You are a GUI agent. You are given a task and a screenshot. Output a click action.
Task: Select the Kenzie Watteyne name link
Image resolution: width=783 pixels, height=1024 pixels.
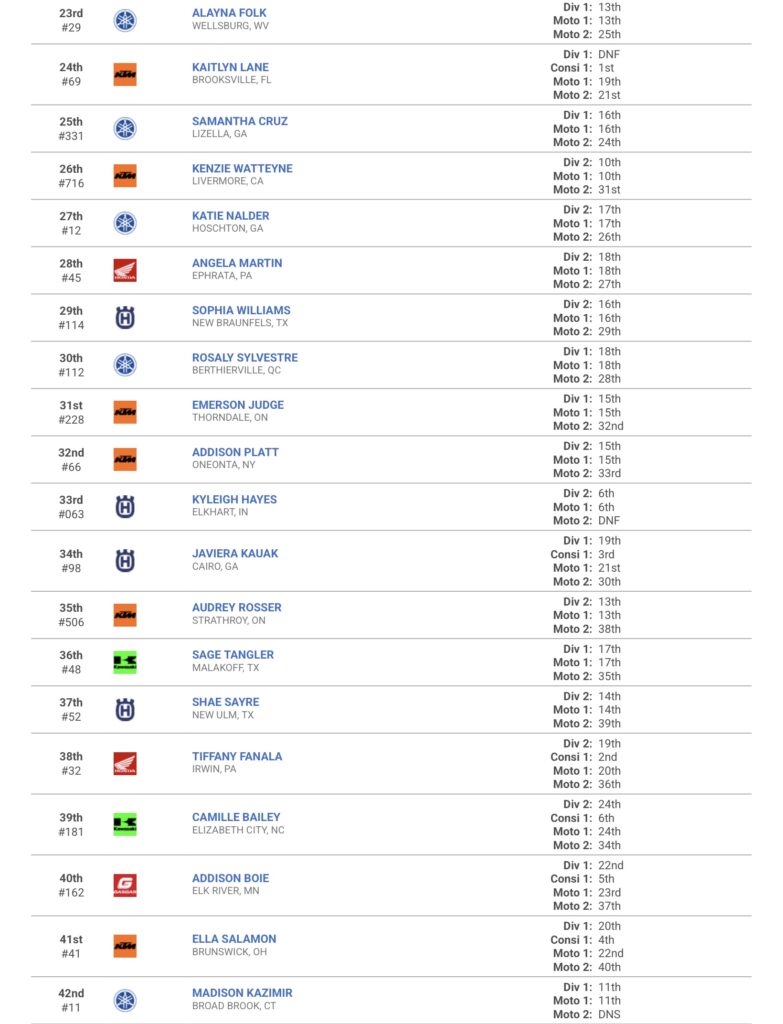(242, 169)
